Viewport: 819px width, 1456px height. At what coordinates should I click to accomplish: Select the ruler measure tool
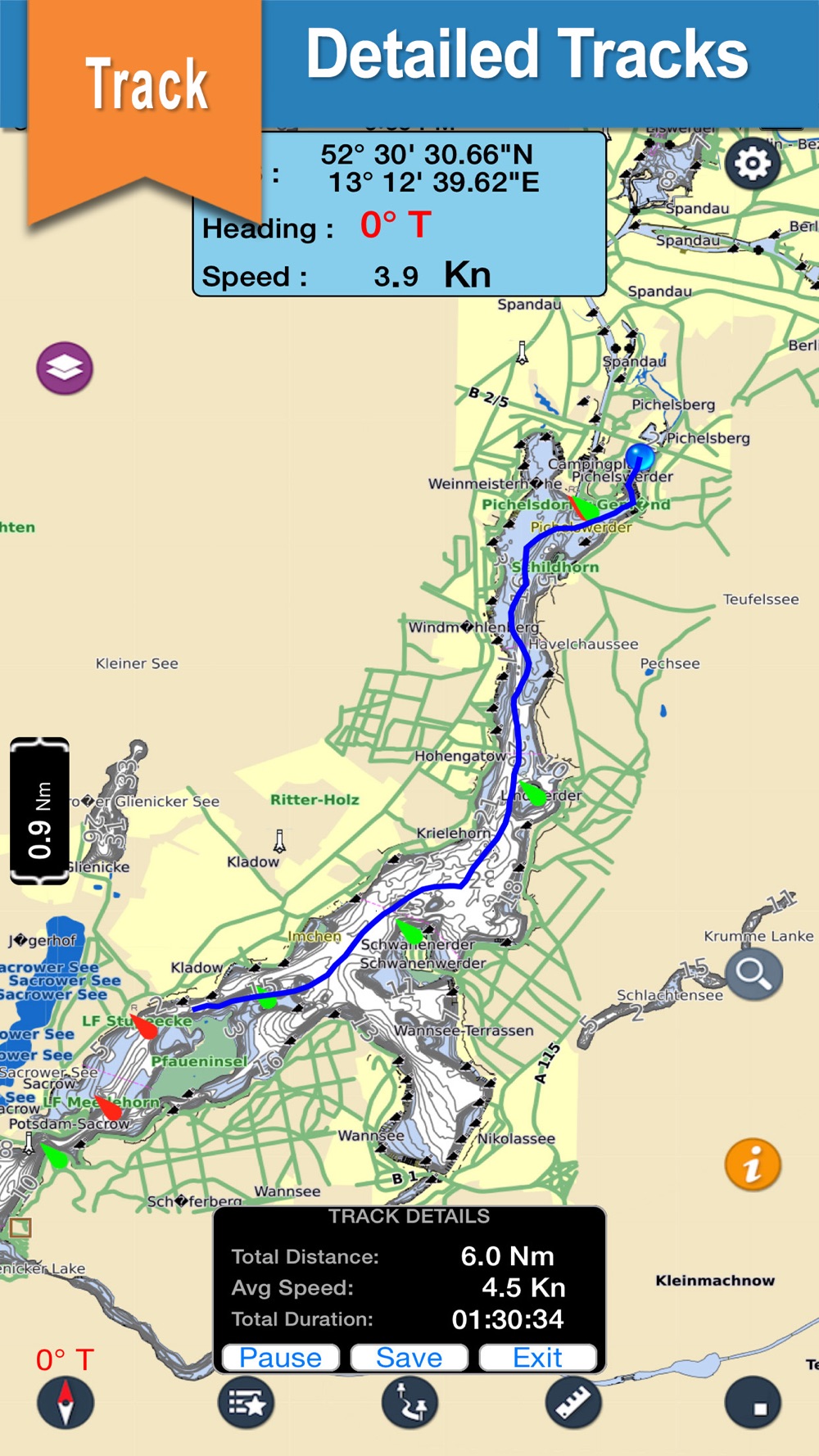(x=573, y=1403)
